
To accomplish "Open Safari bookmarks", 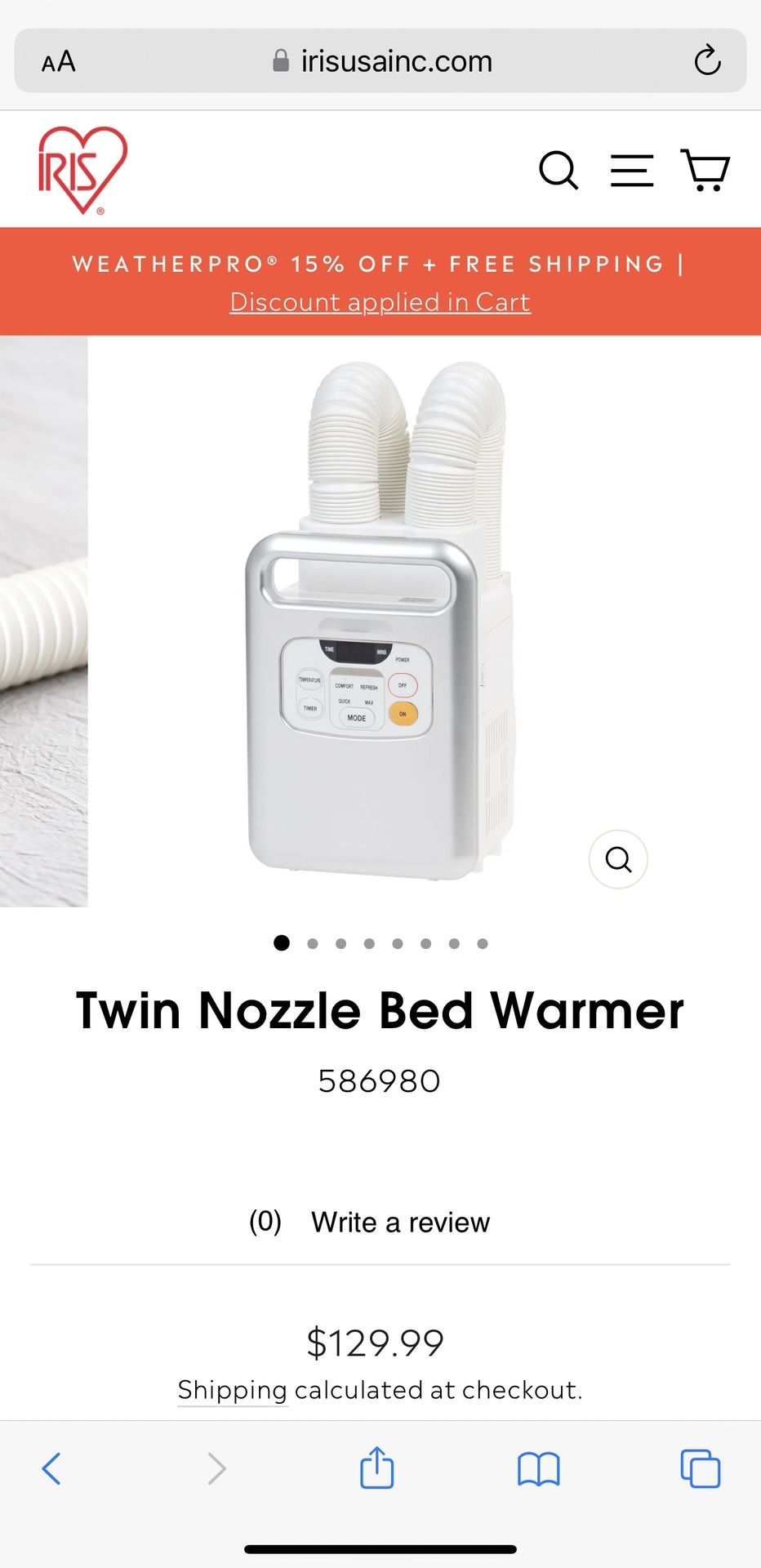I will [x=538, y=1469].
